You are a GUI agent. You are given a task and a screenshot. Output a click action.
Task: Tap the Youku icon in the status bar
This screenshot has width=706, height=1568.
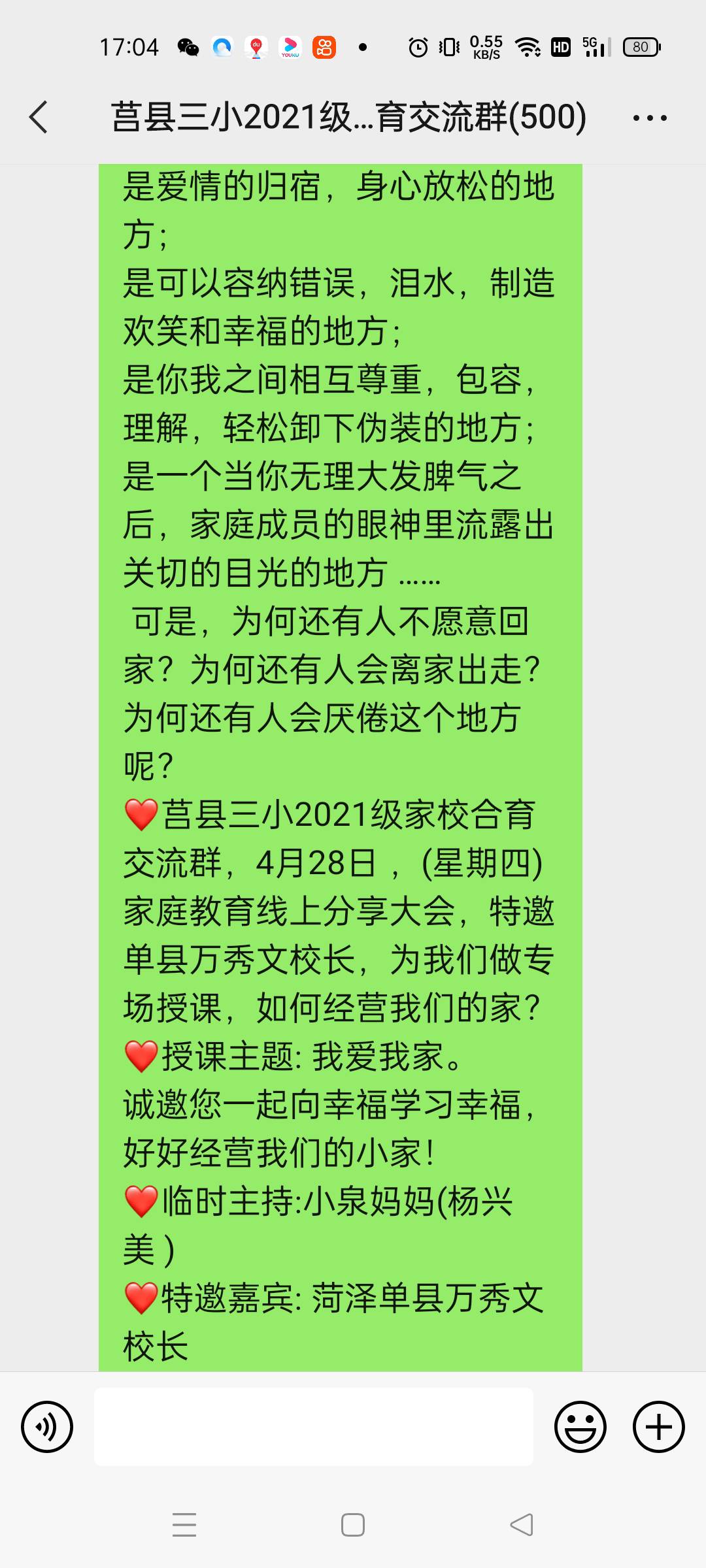(x=290, y=46)
